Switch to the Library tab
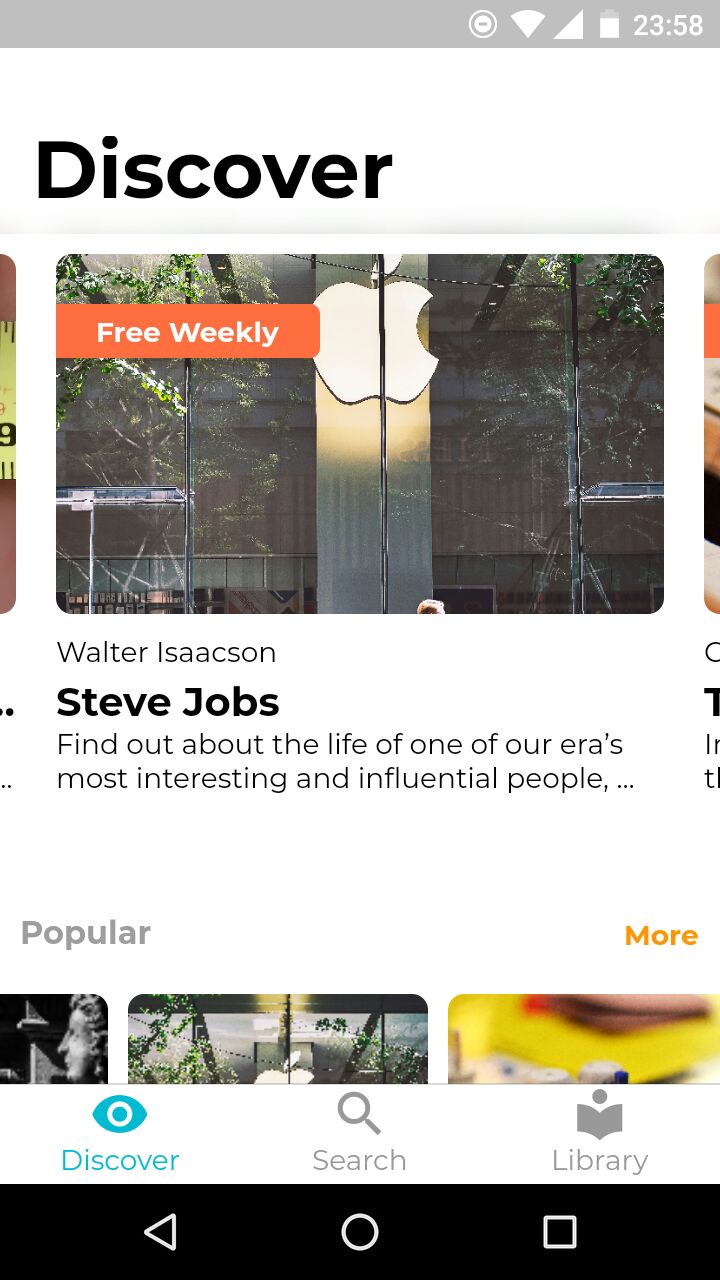 (x=599, y=1135)
